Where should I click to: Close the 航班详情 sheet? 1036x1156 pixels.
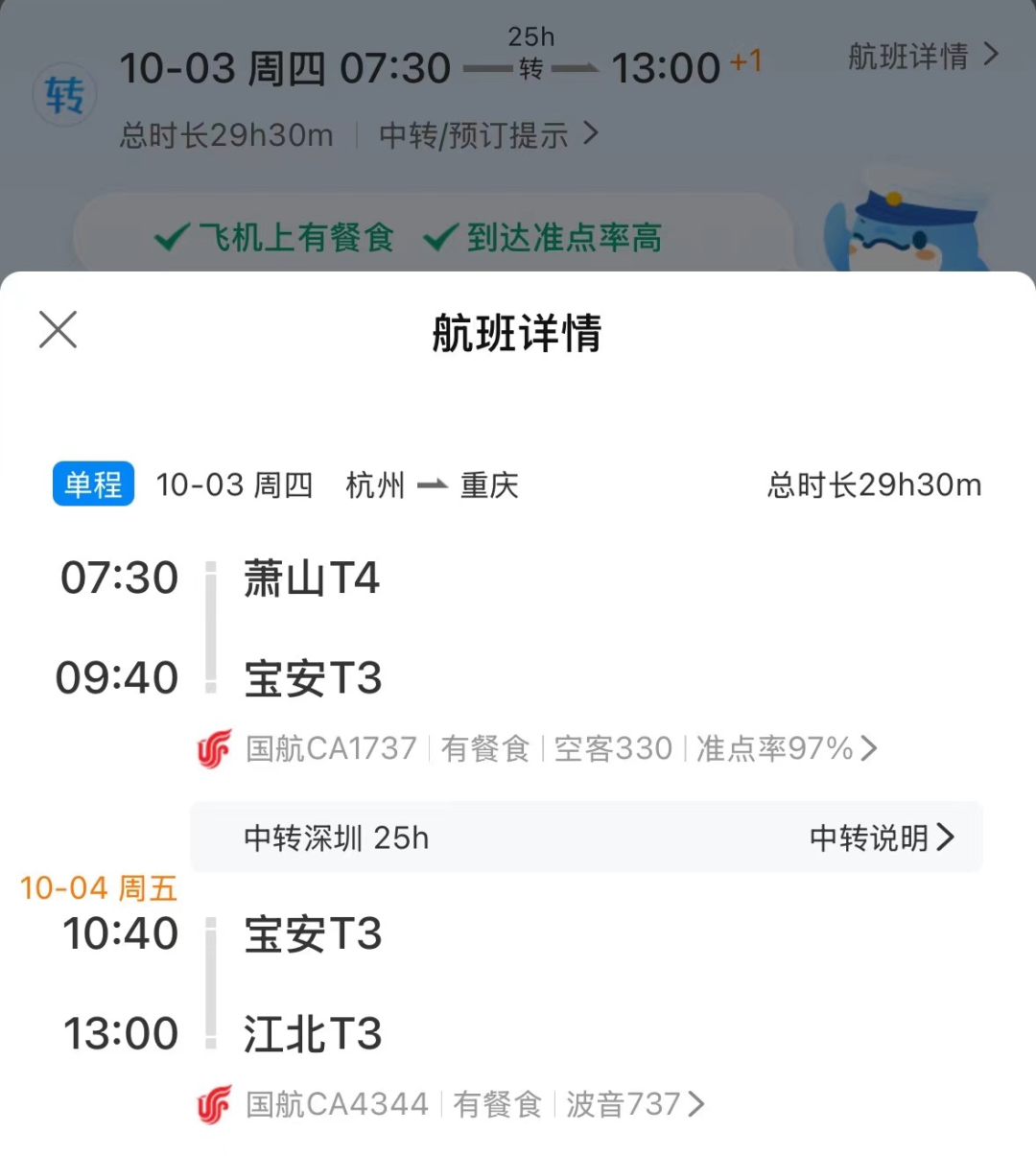click(59, 330)
